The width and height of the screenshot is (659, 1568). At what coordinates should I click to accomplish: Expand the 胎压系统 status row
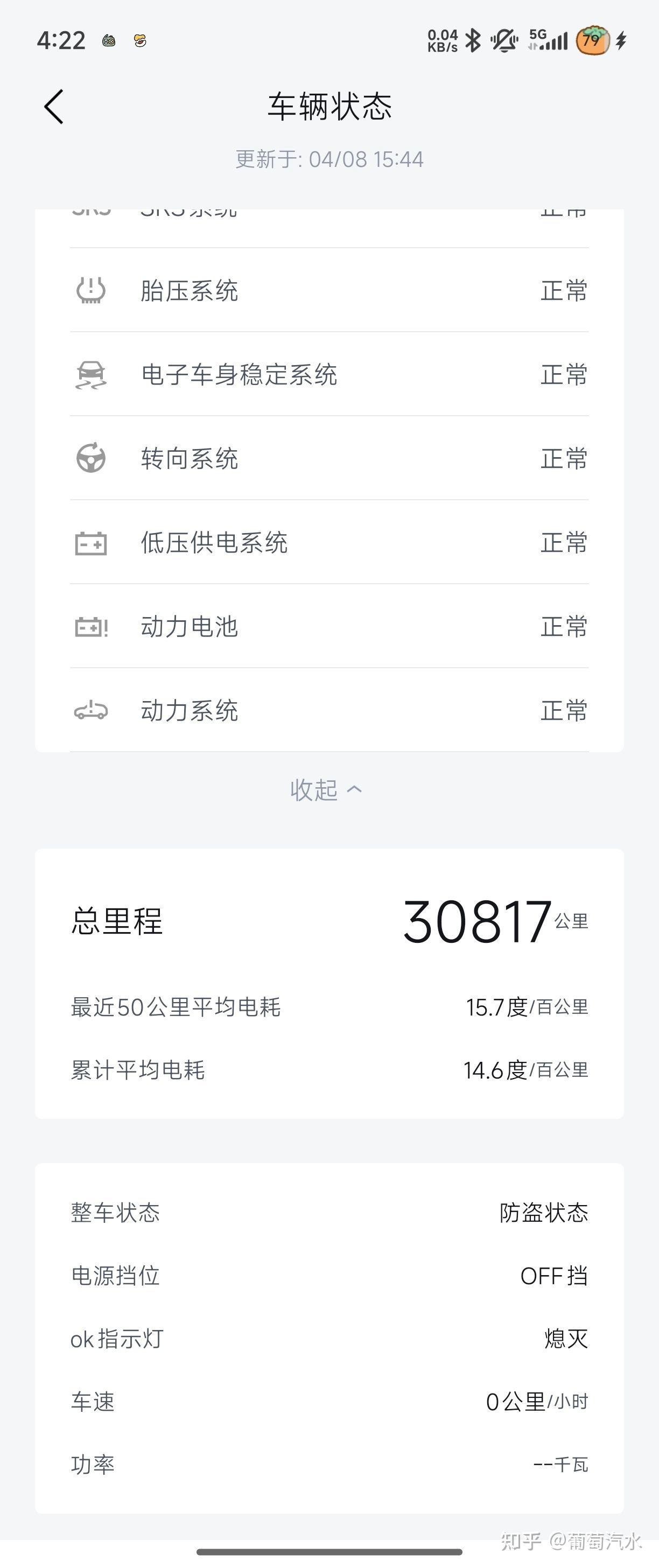pos(329,291)
